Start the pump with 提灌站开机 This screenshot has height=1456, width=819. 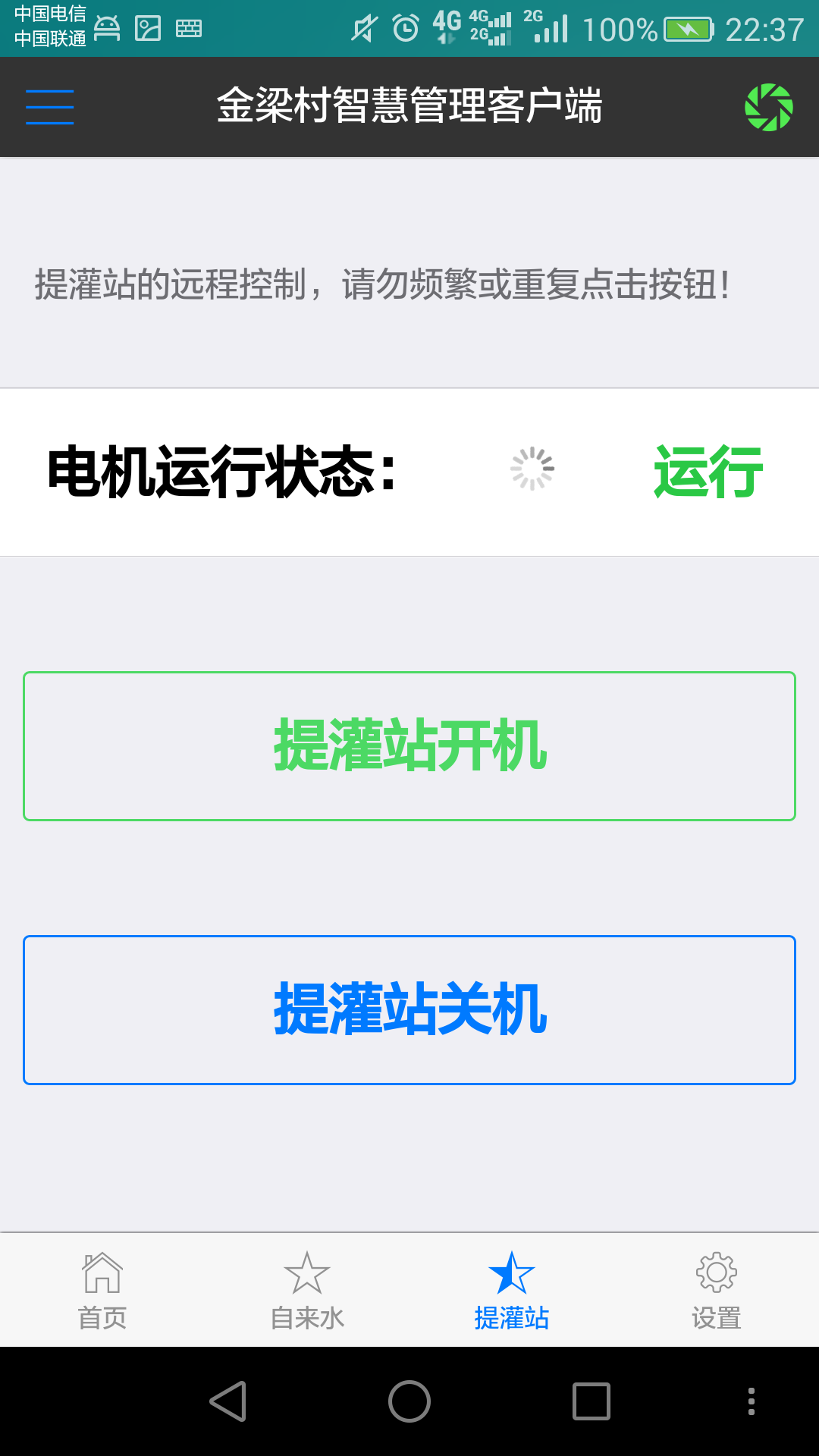pos(409,746)
